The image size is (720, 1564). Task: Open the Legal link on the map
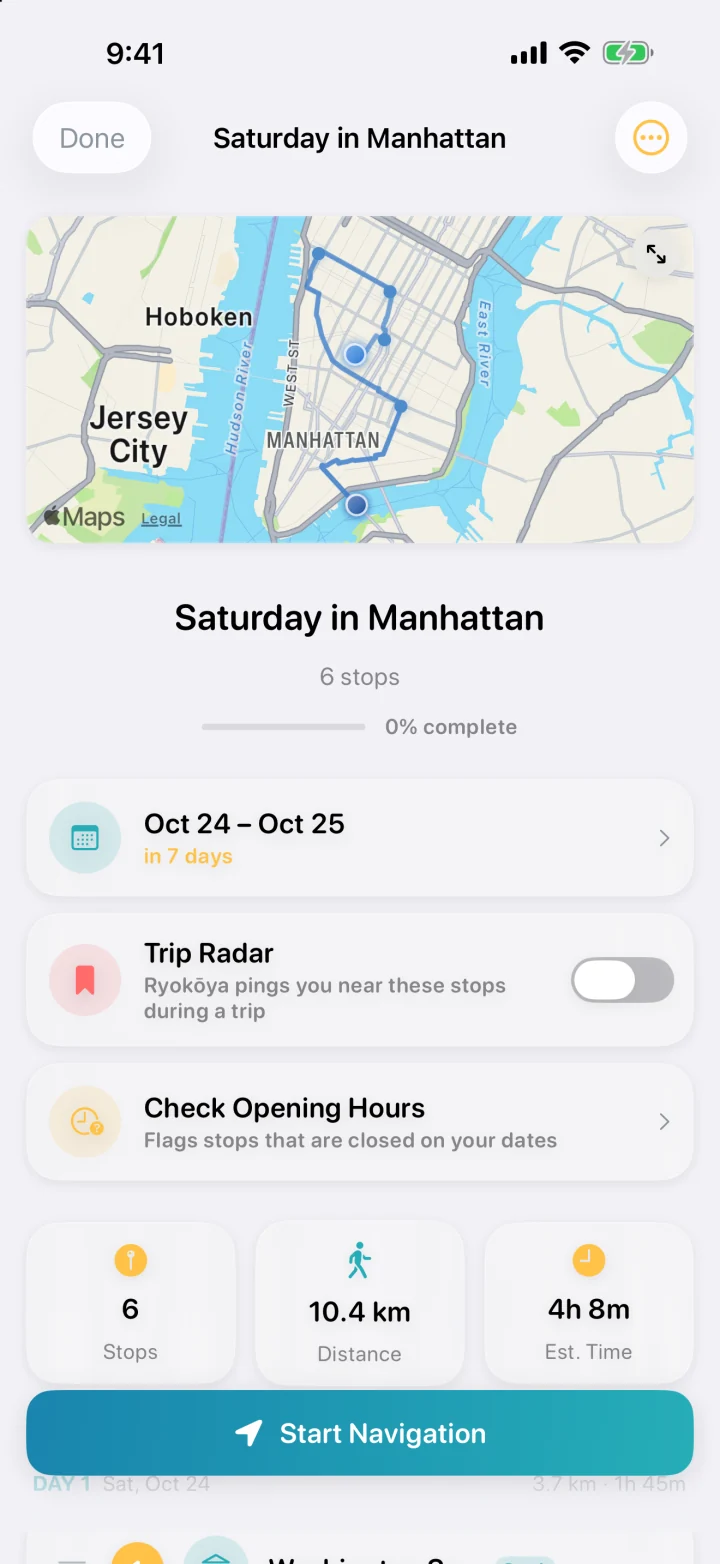tap(161, 519)
